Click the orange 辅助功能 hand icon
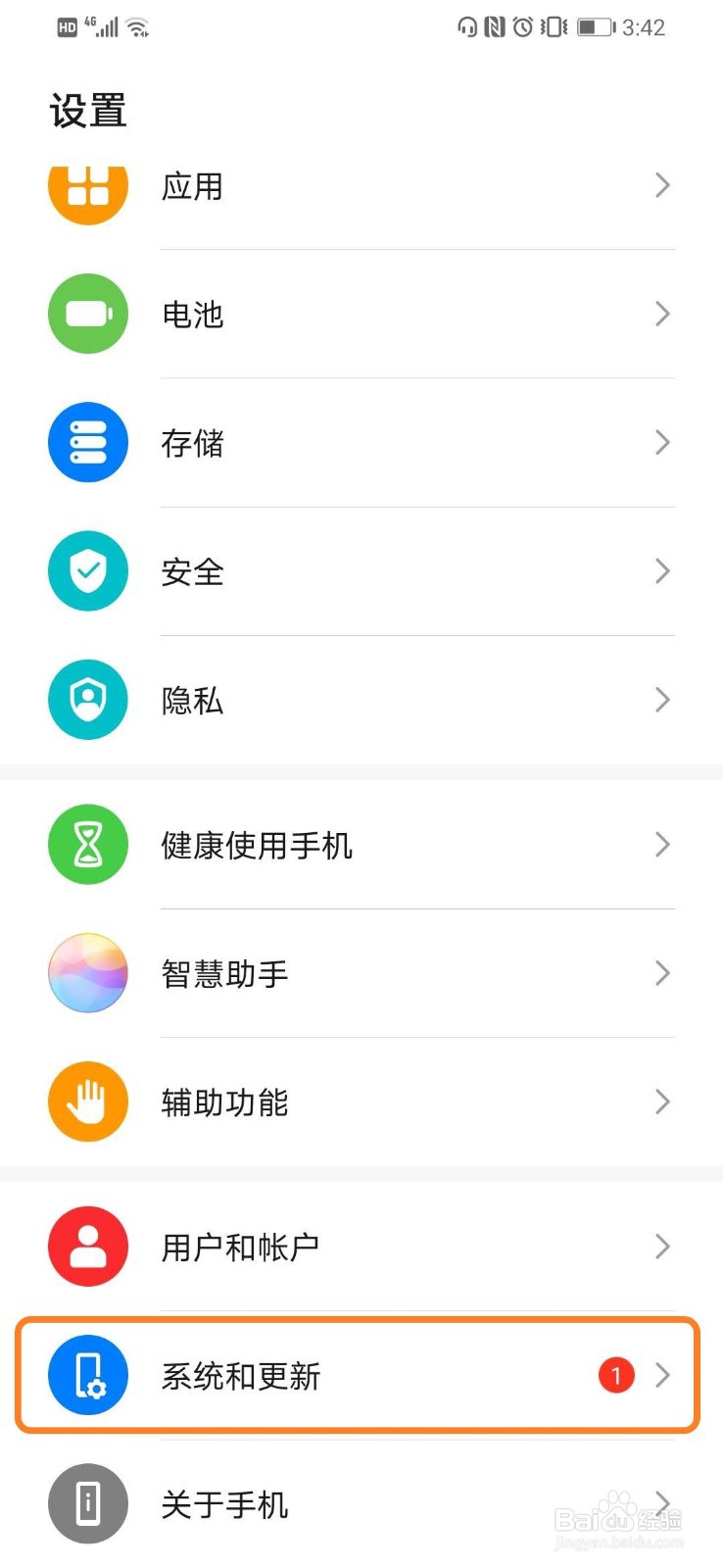Screen dimensions: 723x1568 point(88,1102)
